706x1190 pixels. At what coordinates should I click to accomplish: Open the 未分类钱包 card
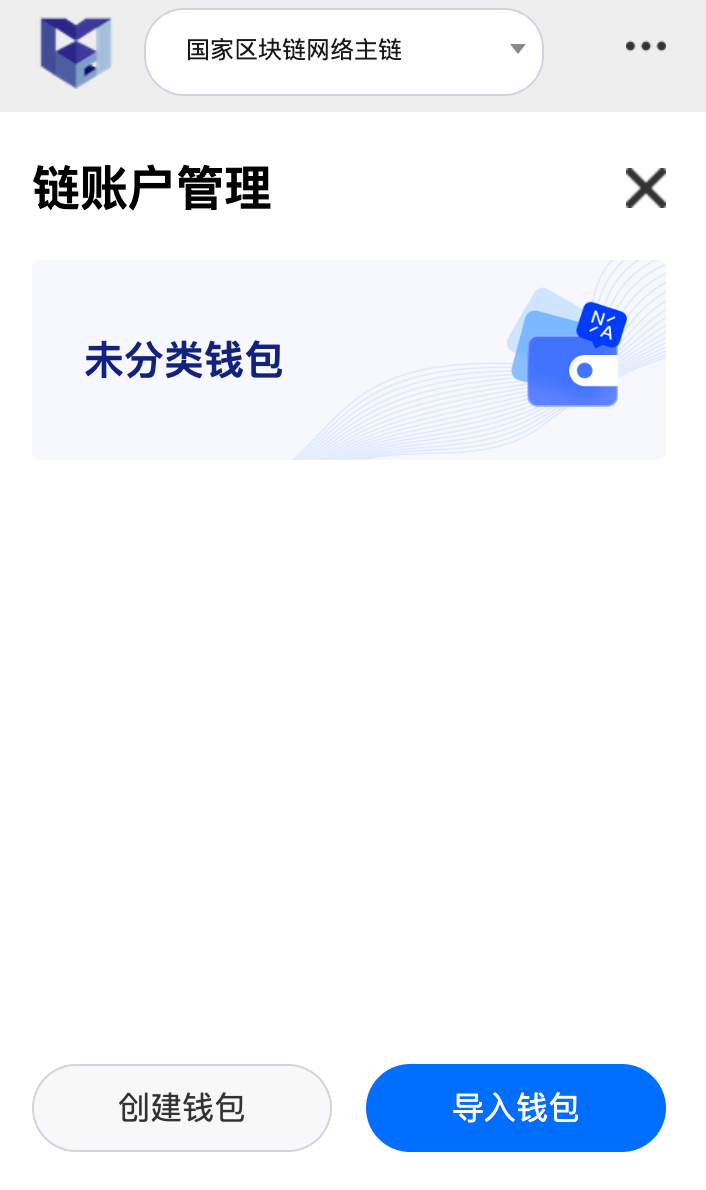click(348, 360)
